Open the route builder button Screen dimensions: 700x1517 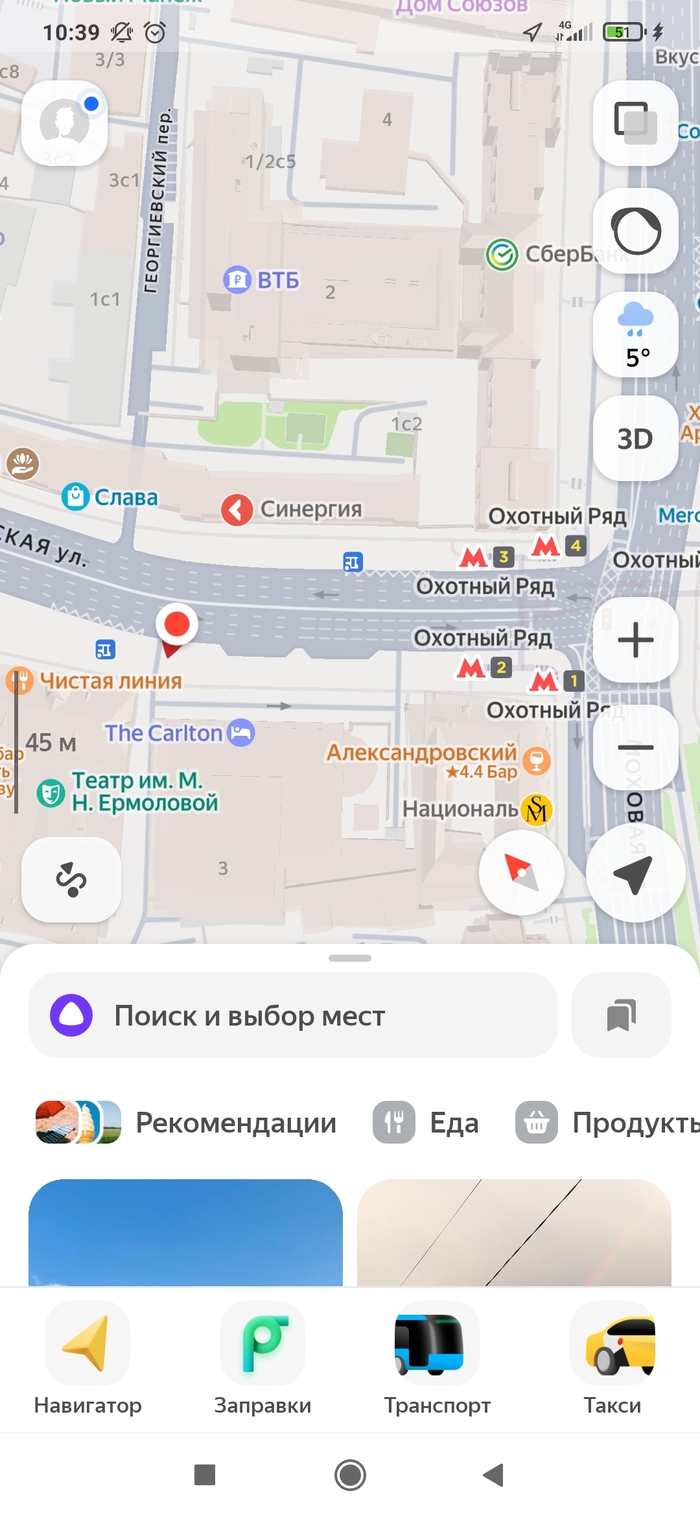coord(71,880)
